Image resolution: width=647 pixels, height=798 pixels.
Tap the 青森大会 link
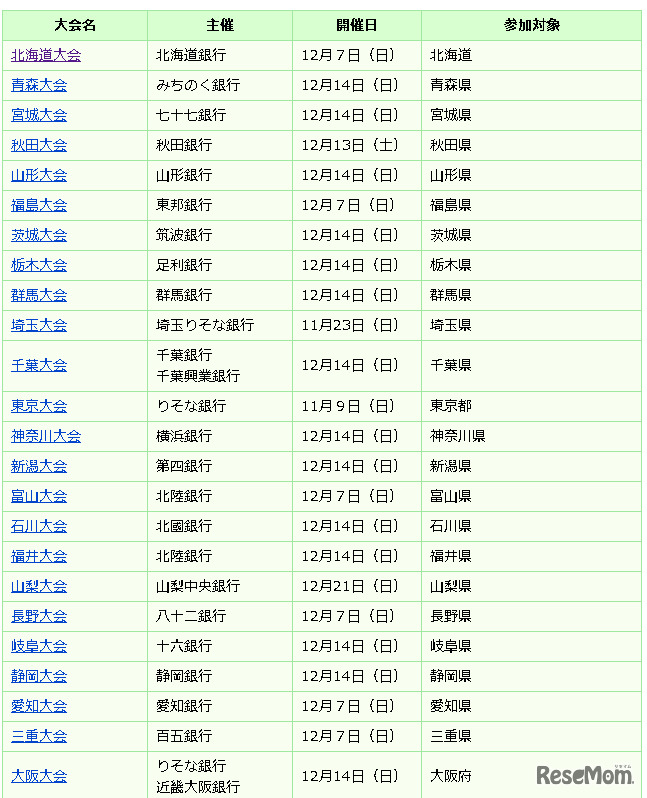(x=39, y=85)
